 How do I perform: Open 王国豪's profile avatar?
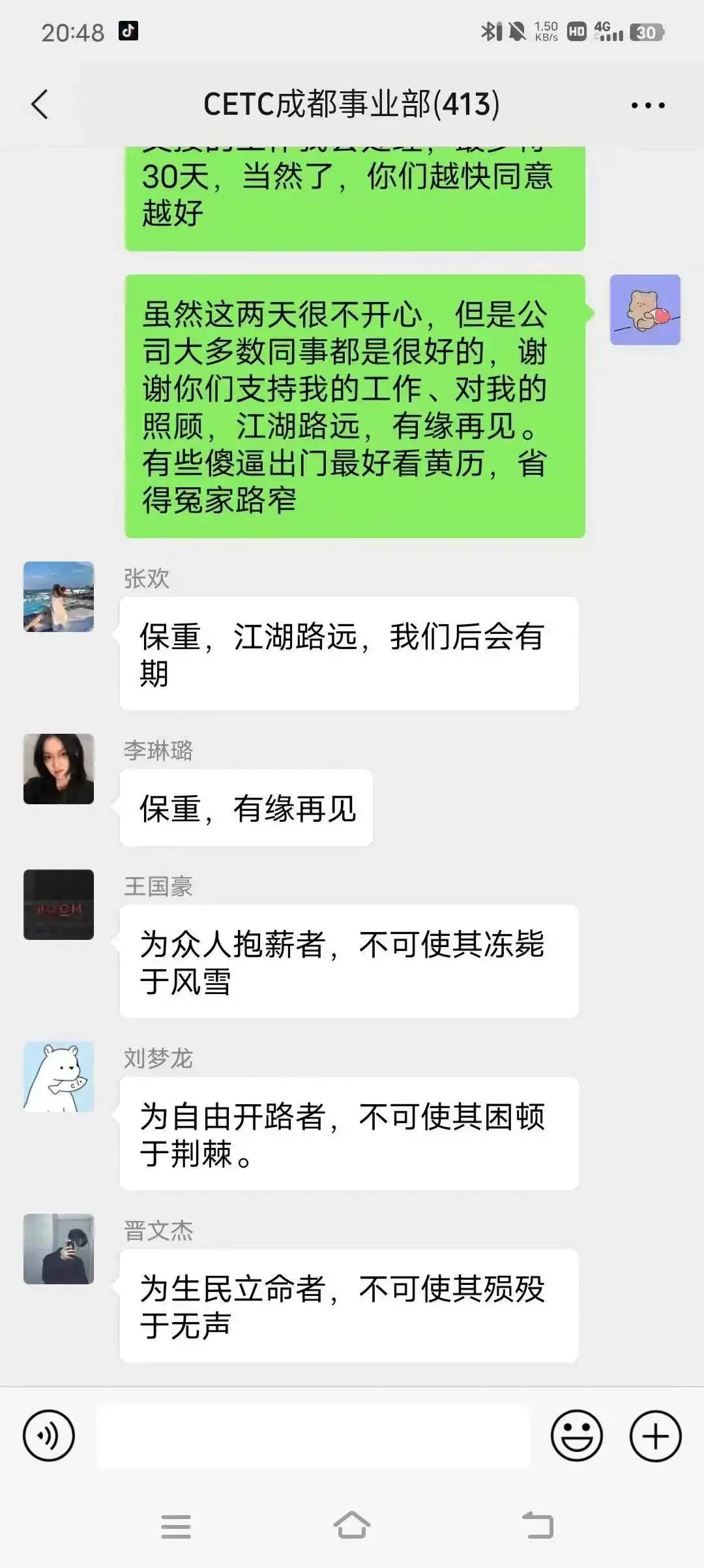[58, 905]
